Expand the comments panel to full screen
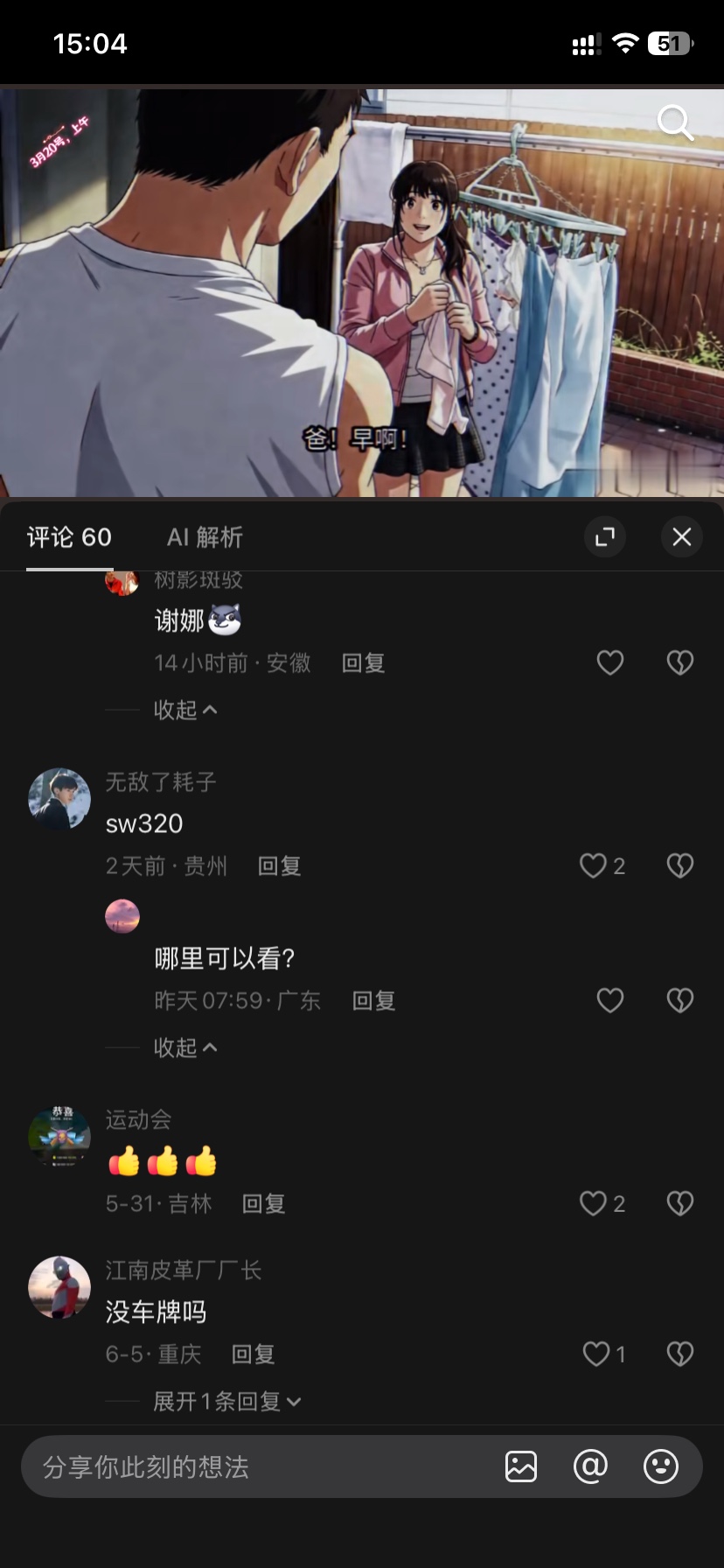Screen dimensions: 724x1568 tap(605, 536)
